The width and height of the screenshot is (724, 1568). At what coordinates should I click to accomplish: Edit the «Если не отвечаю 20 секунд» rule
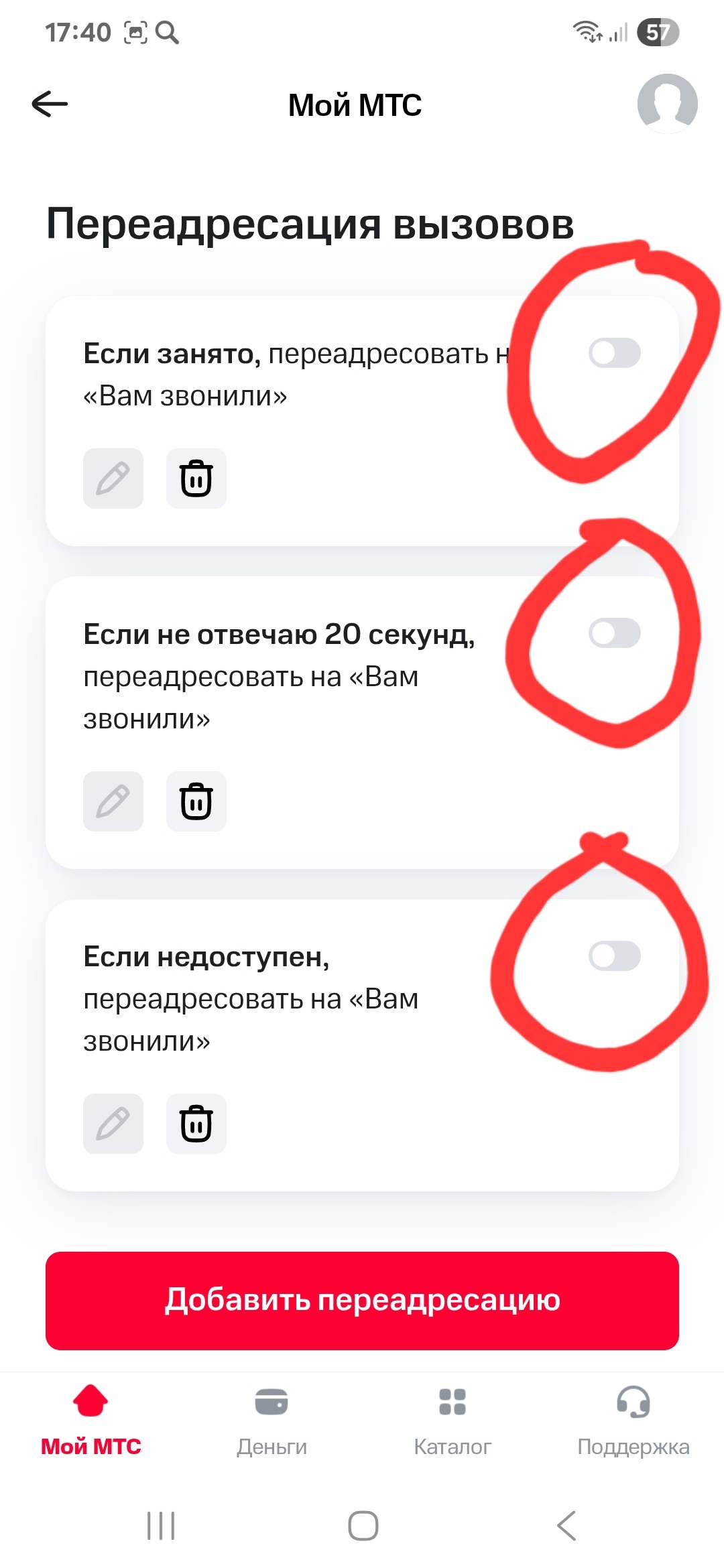coord(113,801)
